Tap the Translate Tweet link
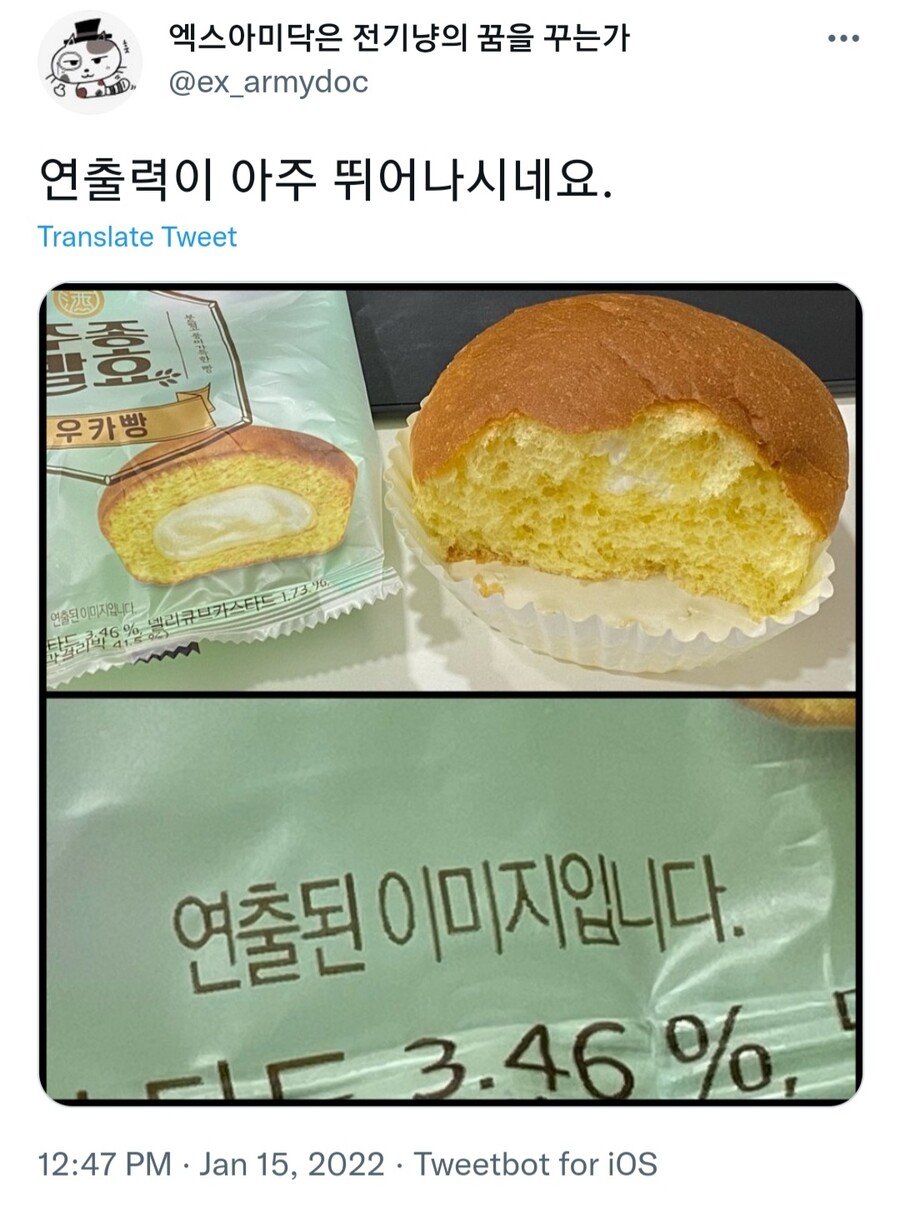Screen dimensions: 900x1219 (x=137, y=237)
